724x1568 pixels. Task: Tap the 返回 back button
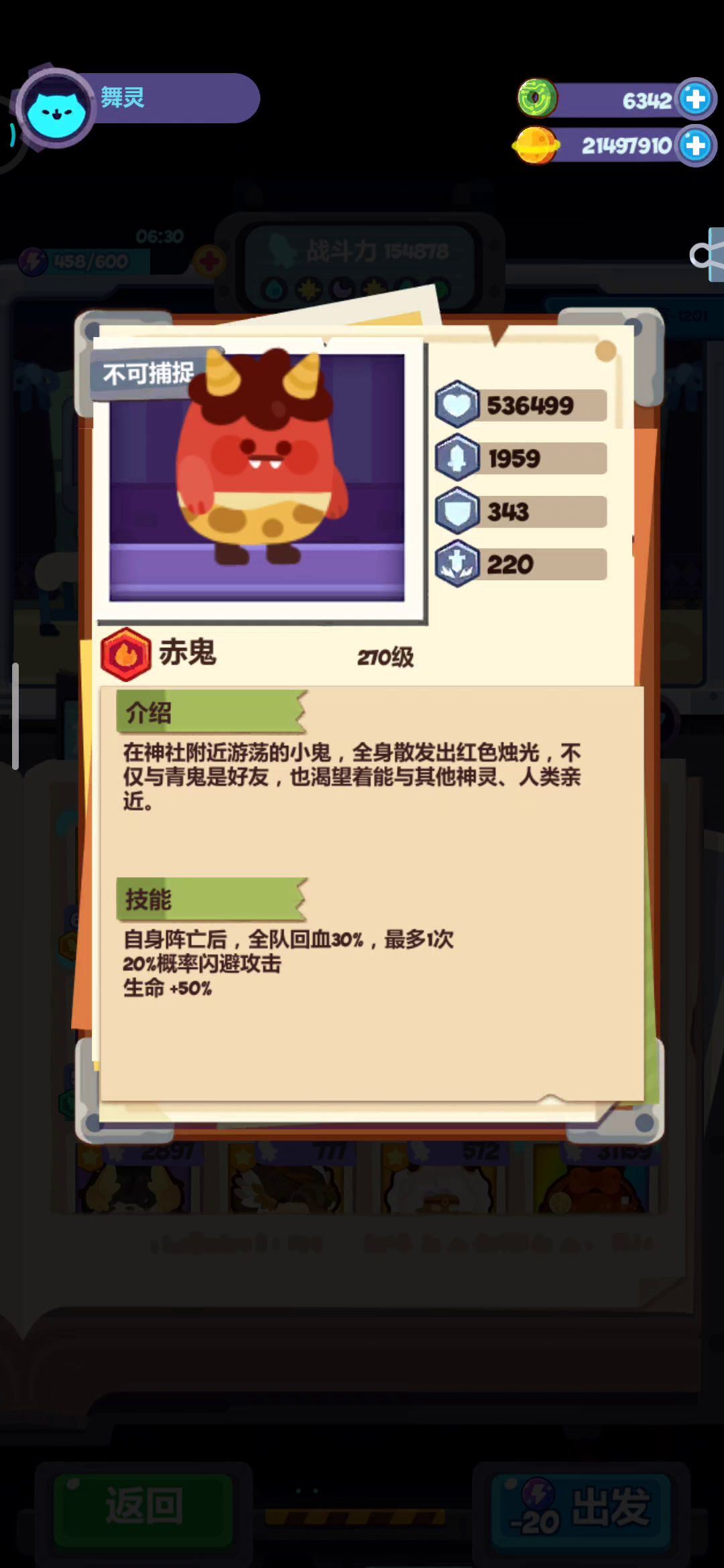point(143,1507)
